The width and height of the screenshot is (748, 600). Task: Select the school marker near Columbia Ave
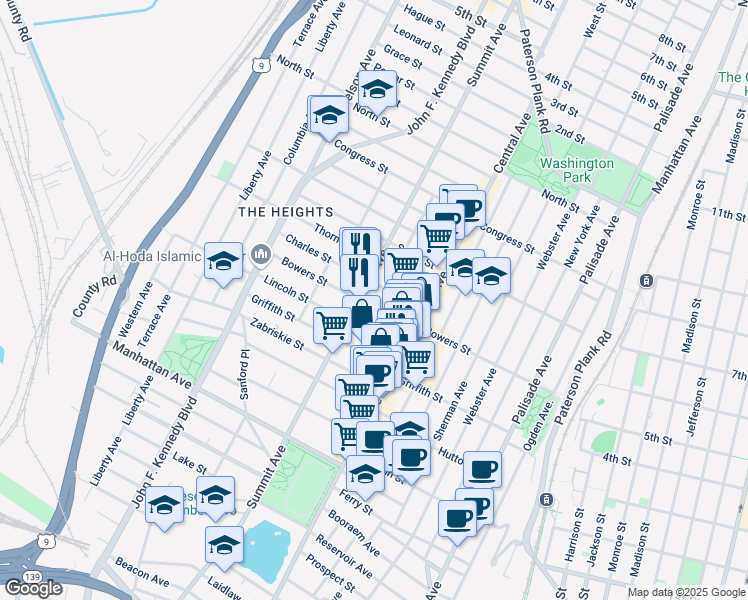click(x=328, y=115)
